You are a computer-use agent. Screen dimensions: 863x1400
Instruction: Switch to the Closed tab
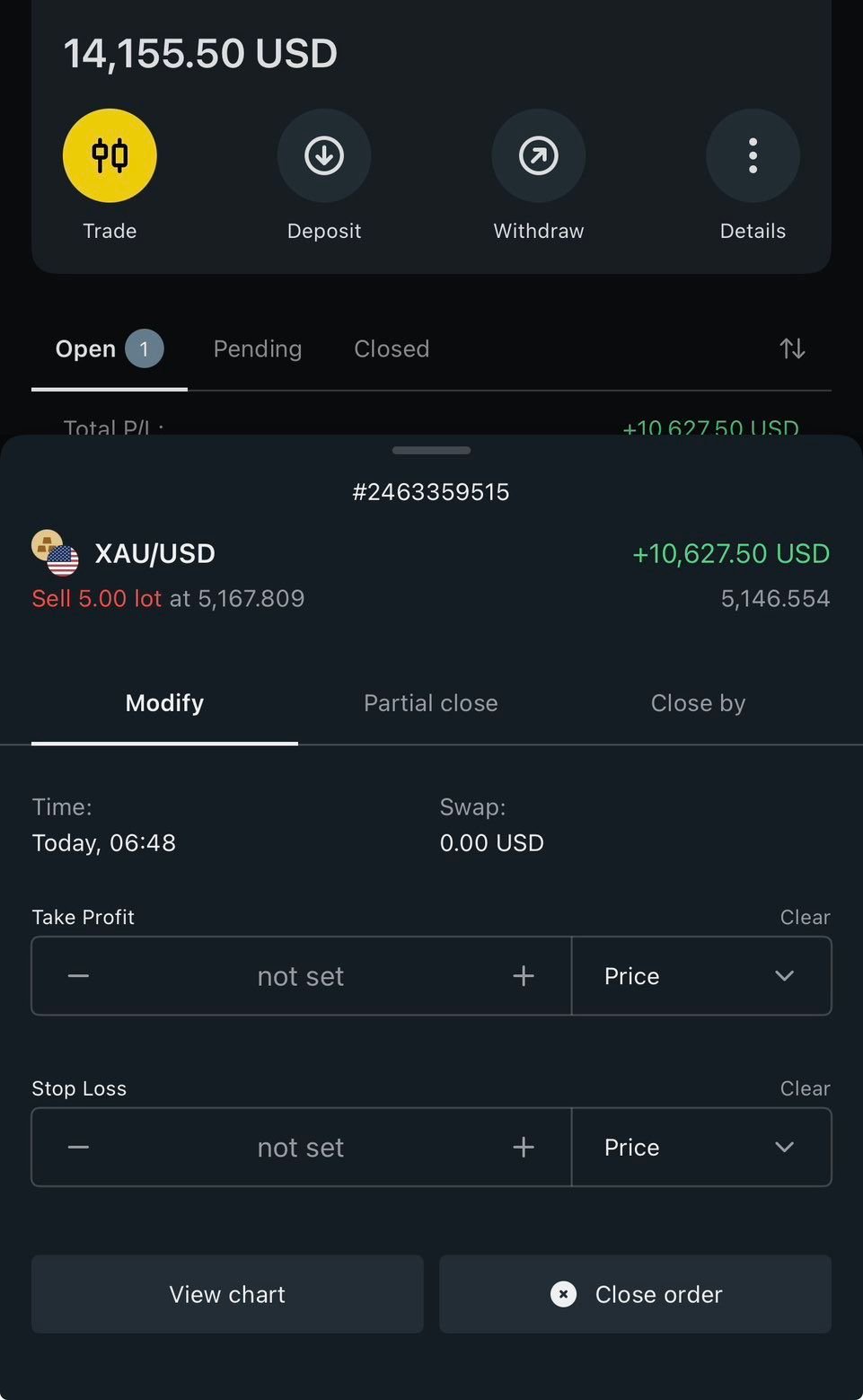[x=392, y=348]
